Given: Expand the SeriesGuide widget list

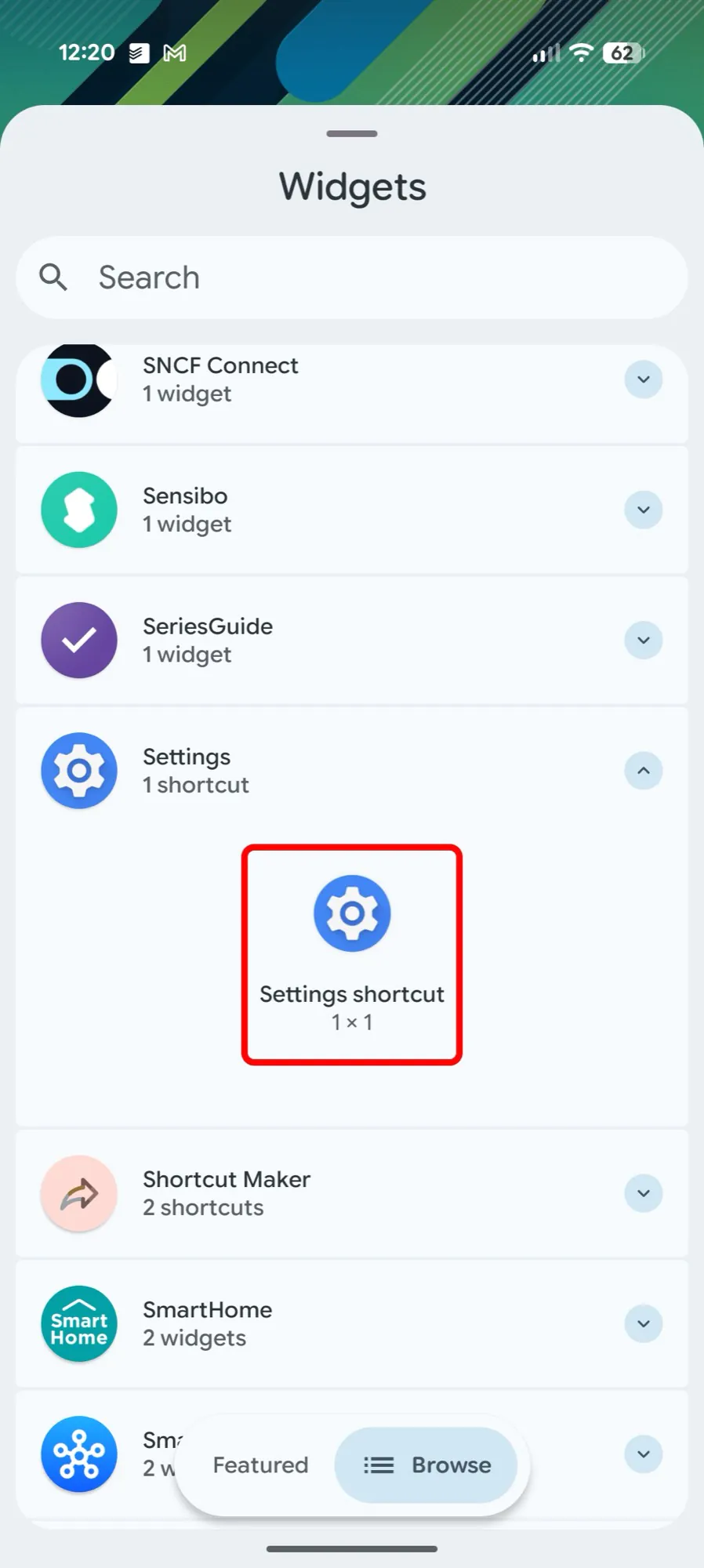Looking at the screenshot, I should (x=643, y=641).
